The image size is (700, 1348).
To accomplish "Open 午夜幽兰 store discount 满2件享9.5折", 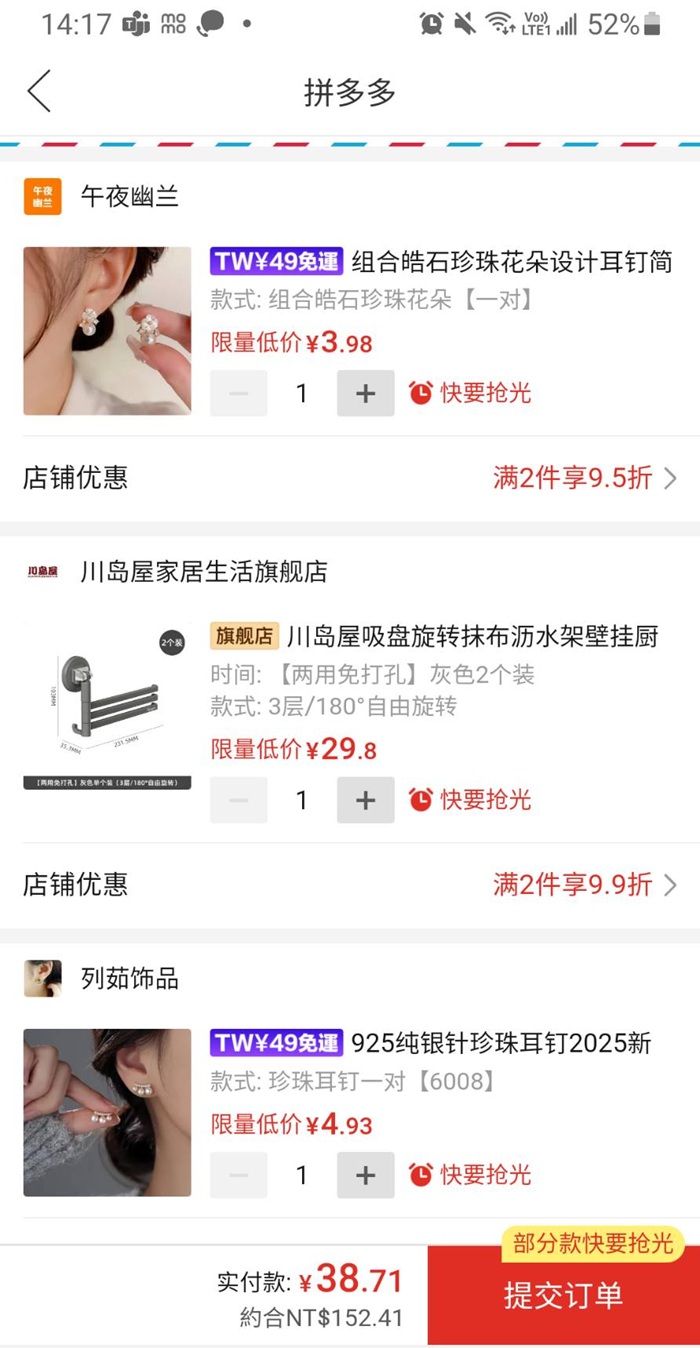I will point(584,478).
